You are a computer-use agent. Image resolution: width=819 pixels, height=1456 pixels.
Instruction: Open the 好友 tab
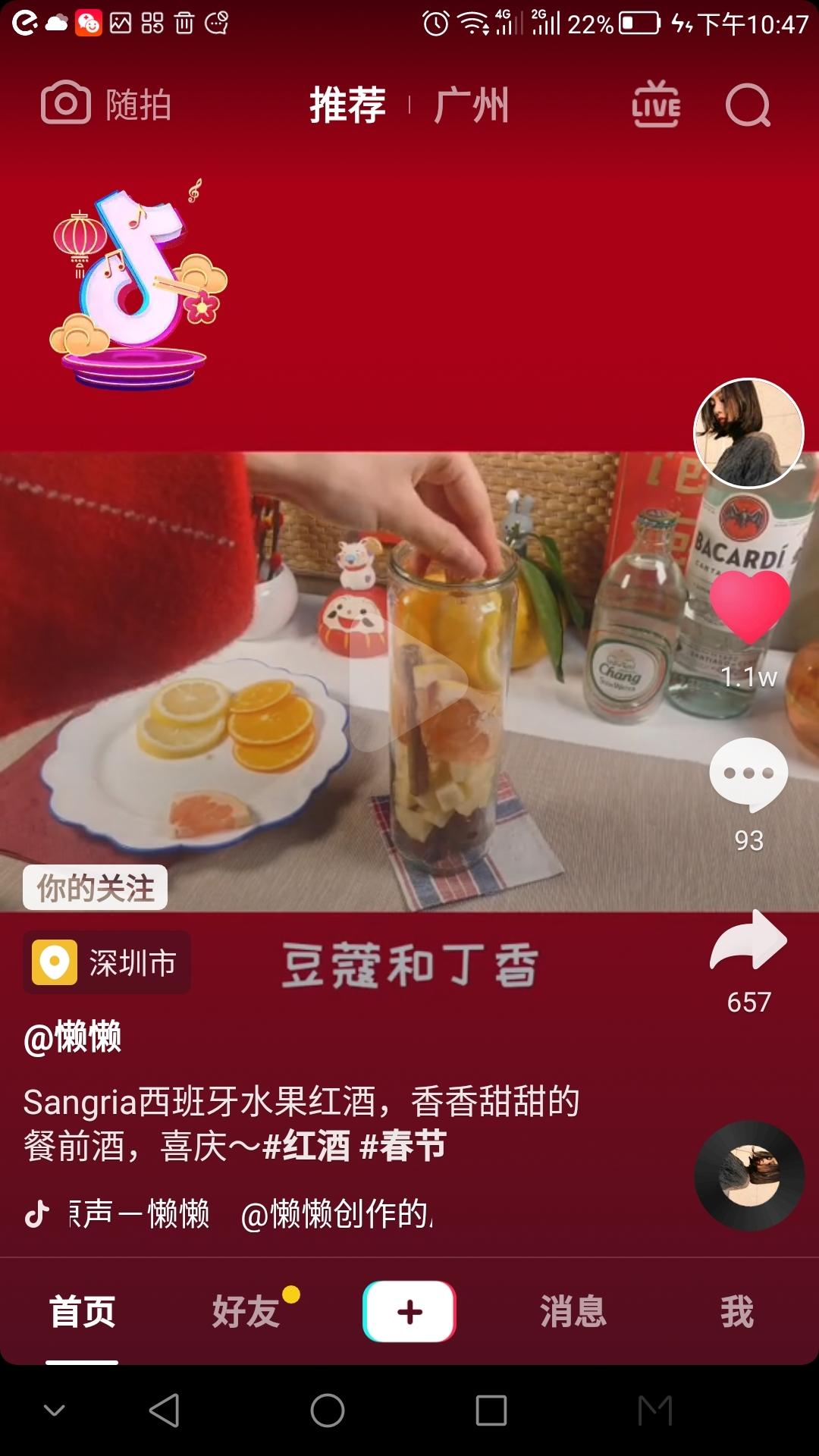[246, 1311]
